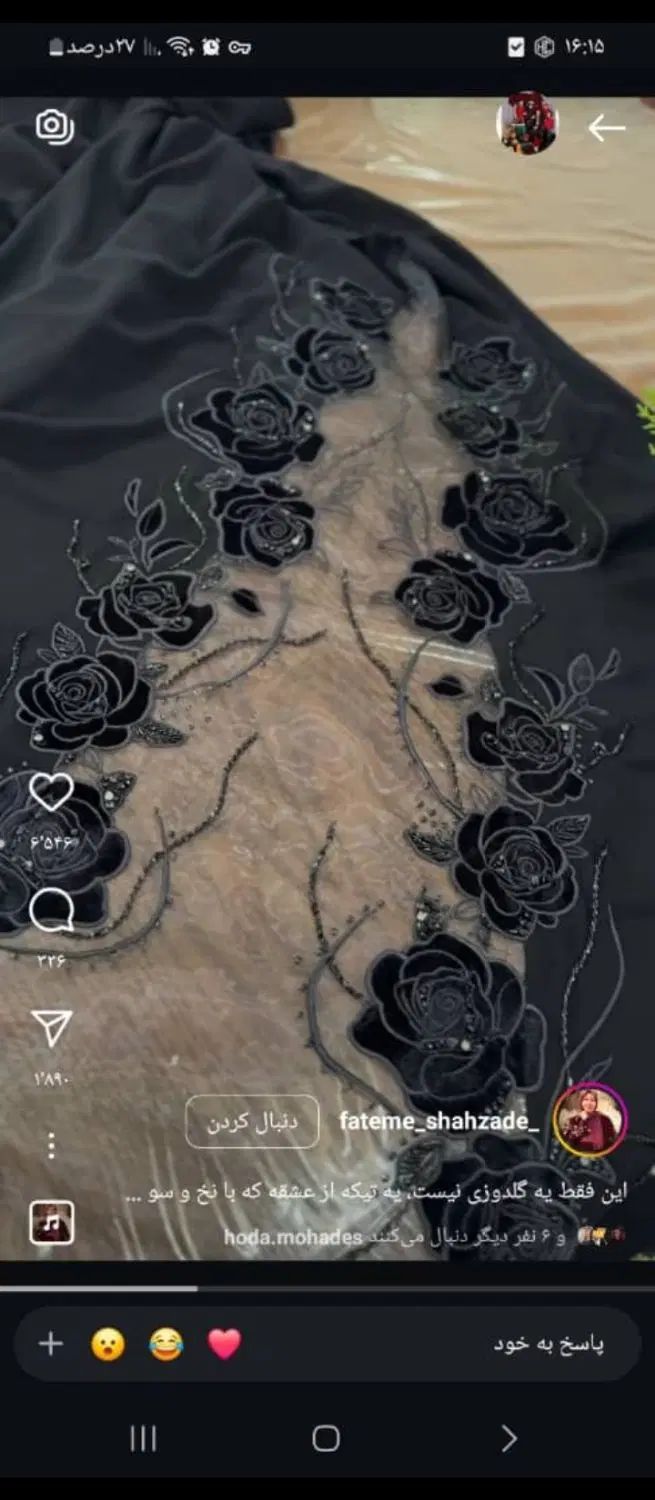Screen dimensions: 655x1500
Task: React with the laughing tears emoji
Action: (166, 1344)
